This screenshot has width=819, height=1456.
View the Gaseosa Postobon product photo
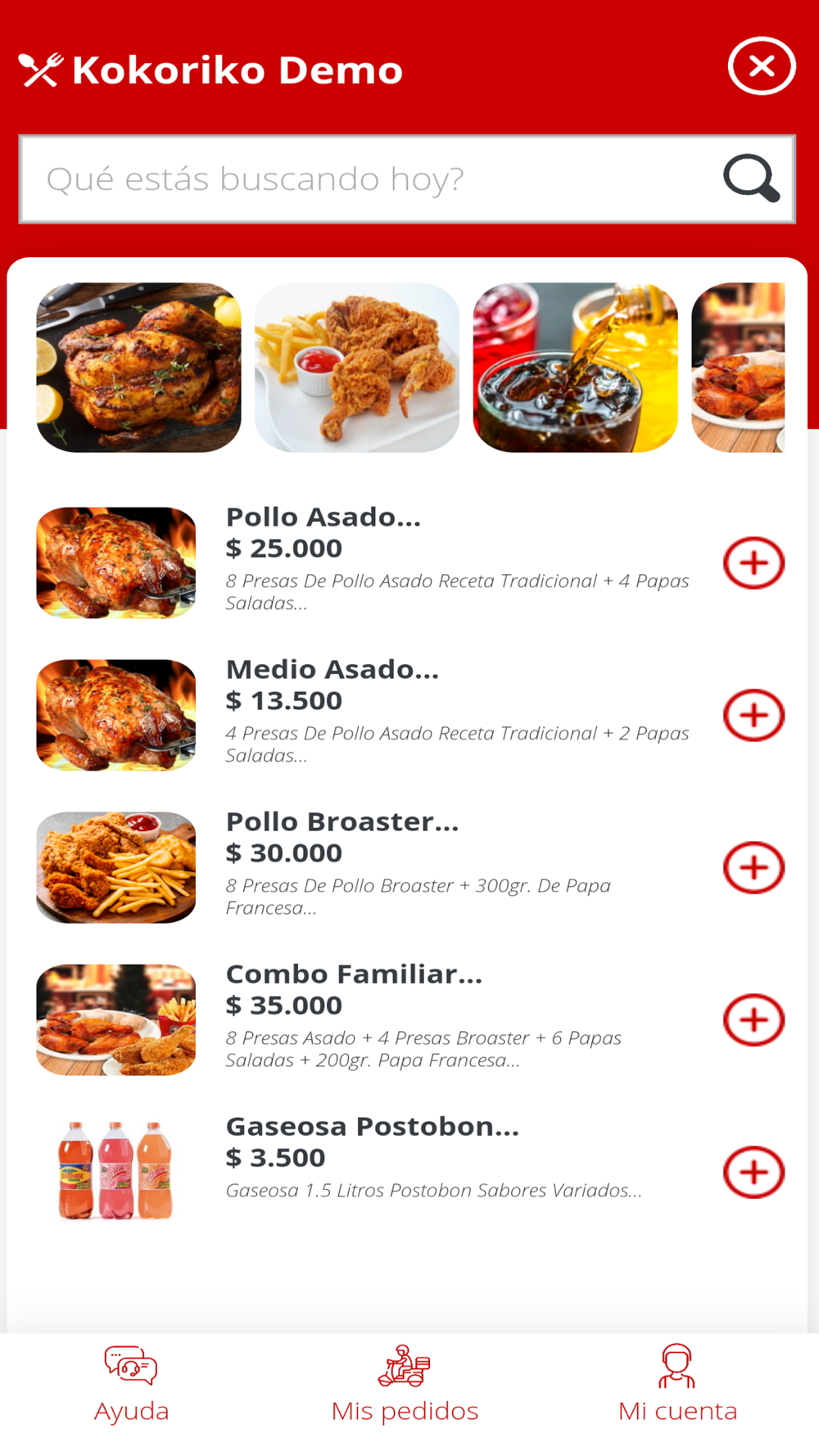(x=116, y=1171)
